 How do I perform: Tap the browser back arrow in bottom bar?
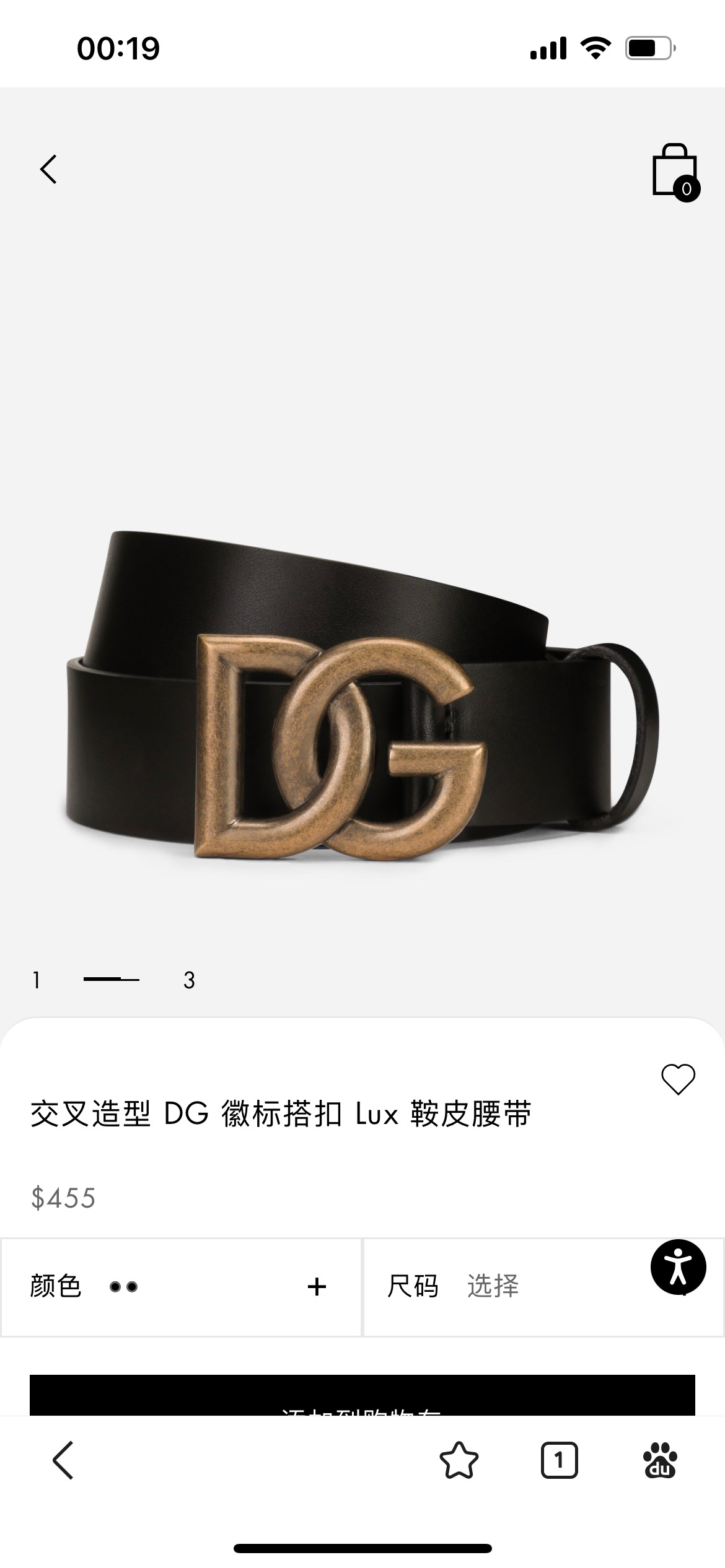pos(63,1460)
